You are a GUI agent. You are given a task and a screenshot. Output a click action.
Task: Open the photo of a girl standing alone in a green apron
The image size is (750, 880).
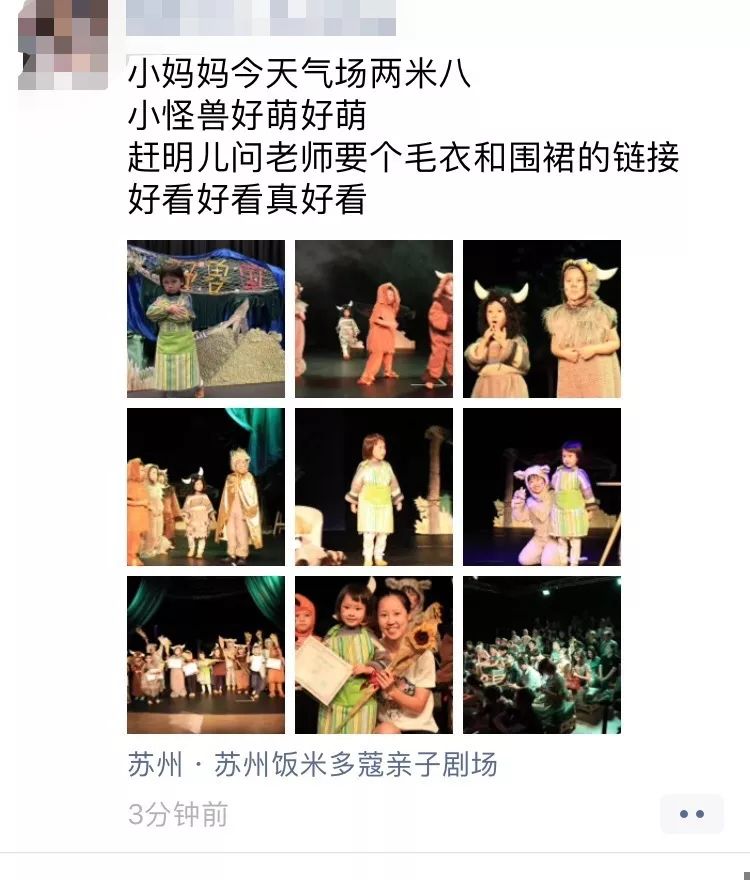[x=374, y=487]
